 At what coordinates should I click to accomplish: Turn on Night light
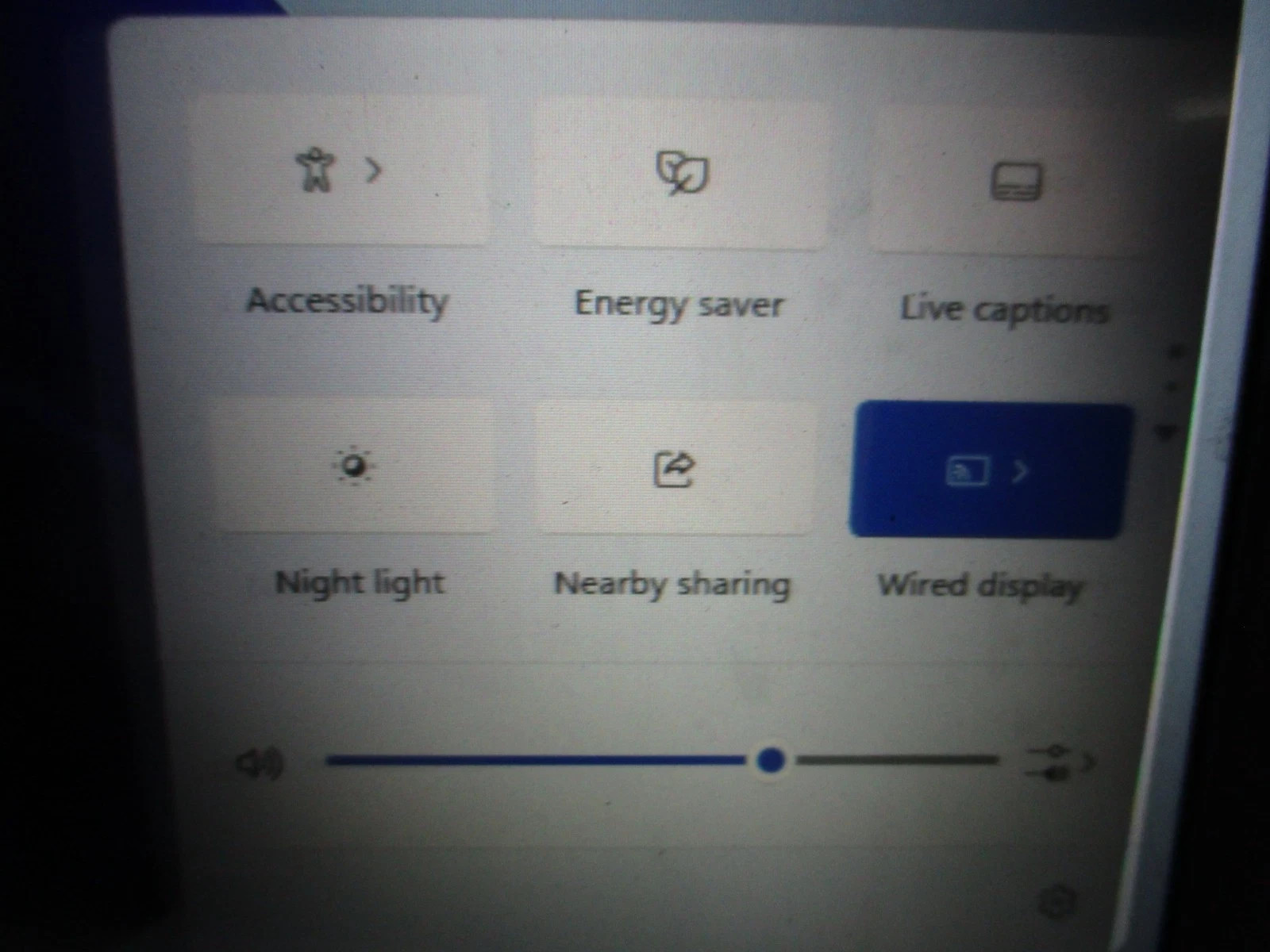354,466
